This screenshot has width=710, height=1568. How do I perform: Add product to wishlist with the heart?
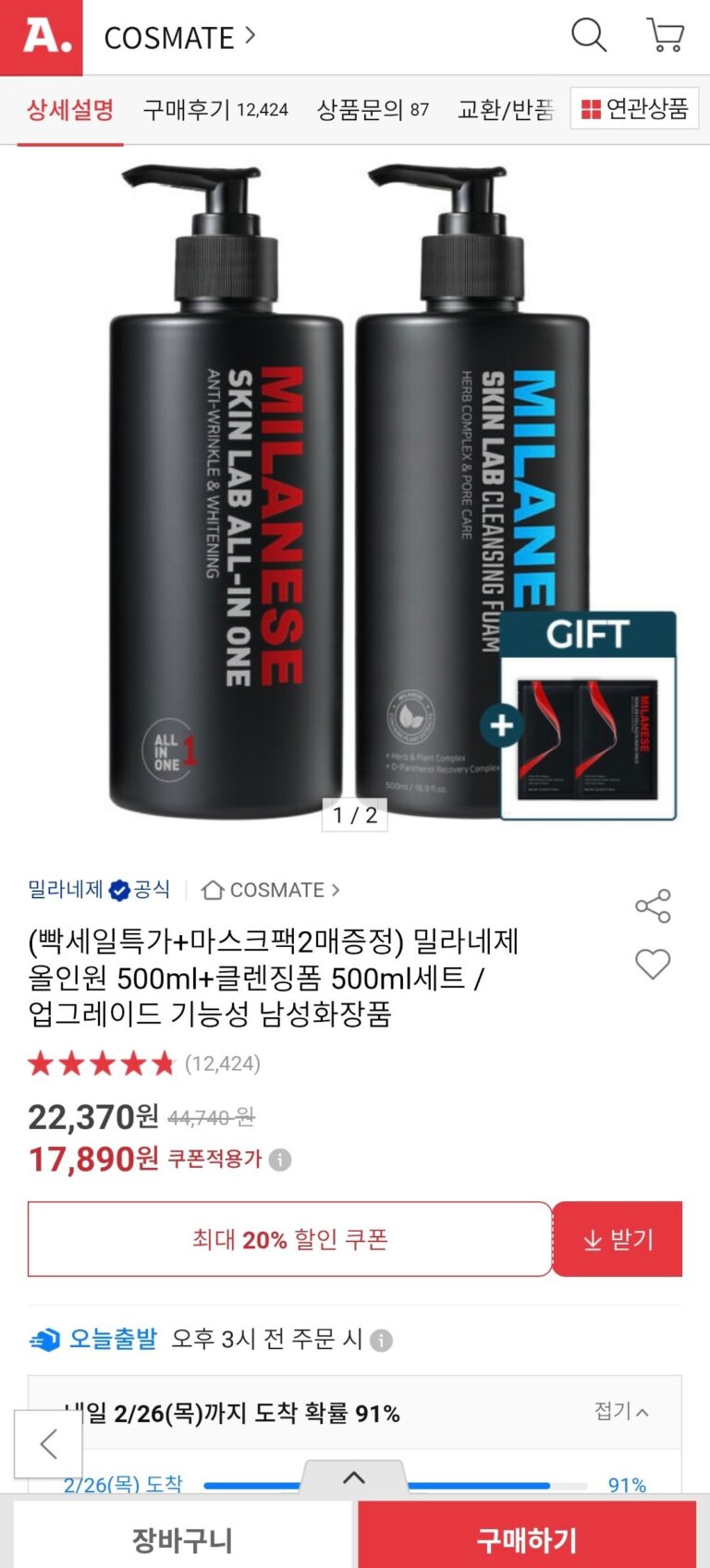(x=653, y=964)
